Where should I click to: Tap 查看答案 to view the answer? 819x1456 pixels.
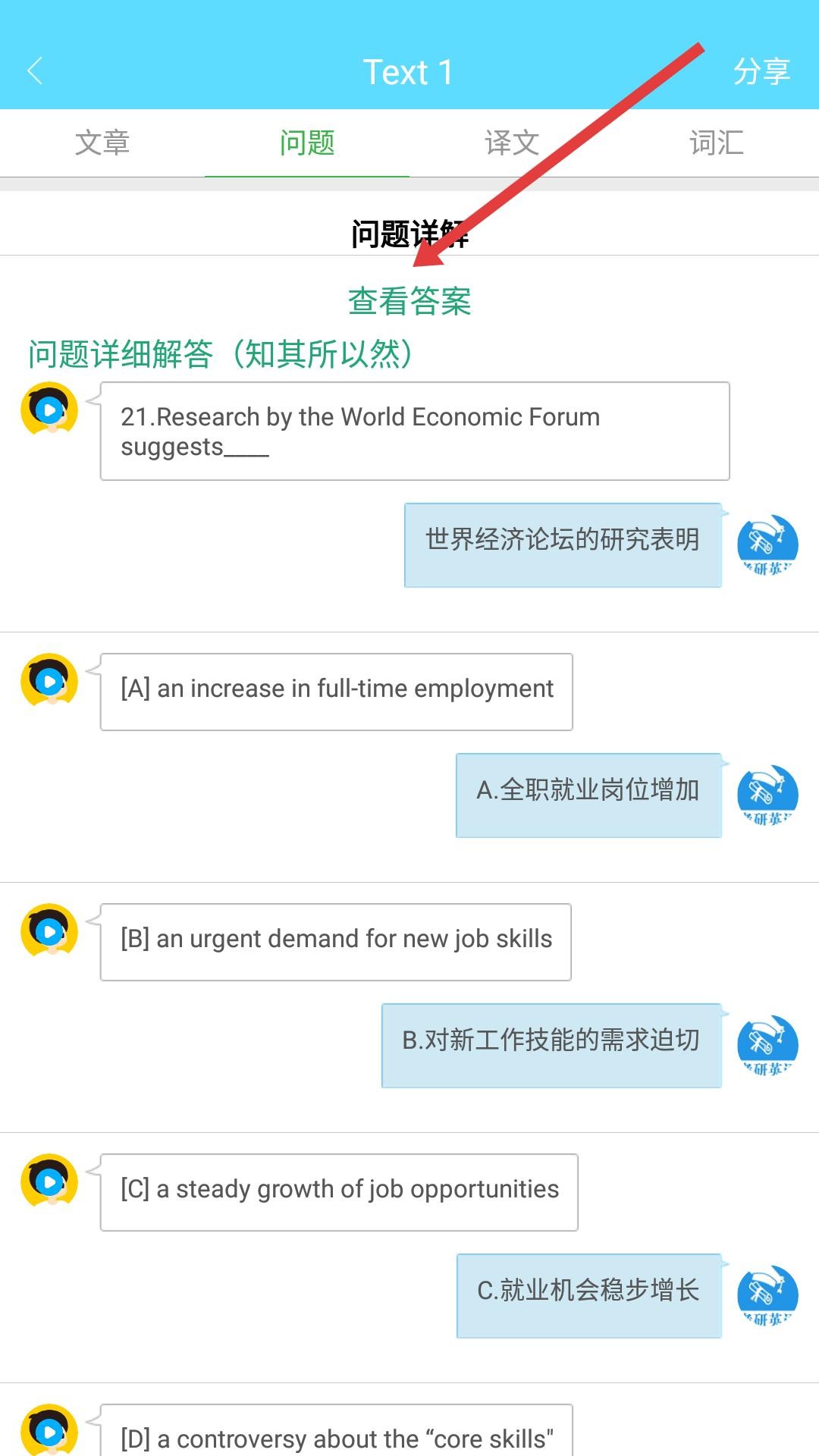click(x=409, y=301)
